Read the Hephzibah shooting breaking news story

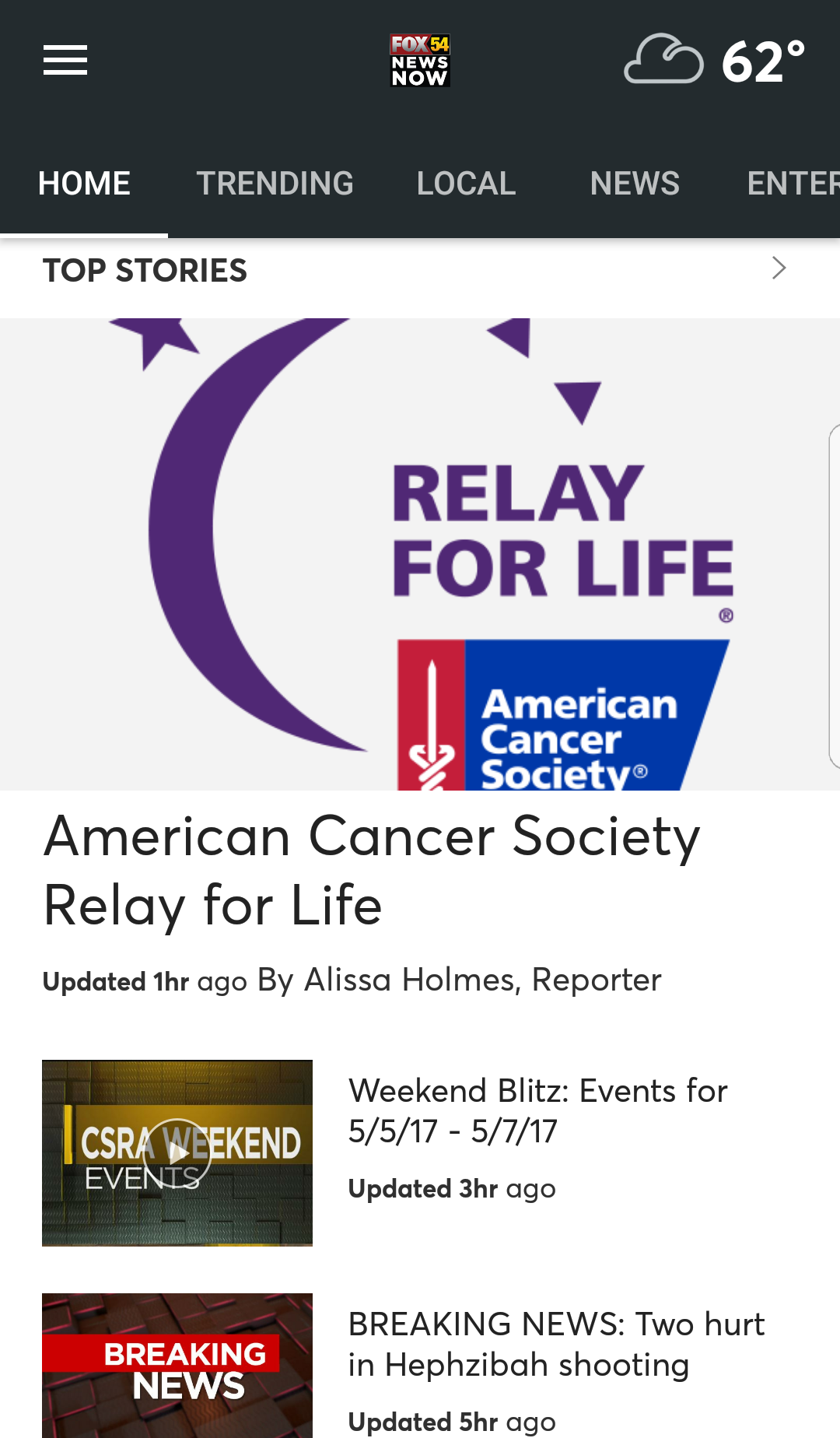point(557,1345)
